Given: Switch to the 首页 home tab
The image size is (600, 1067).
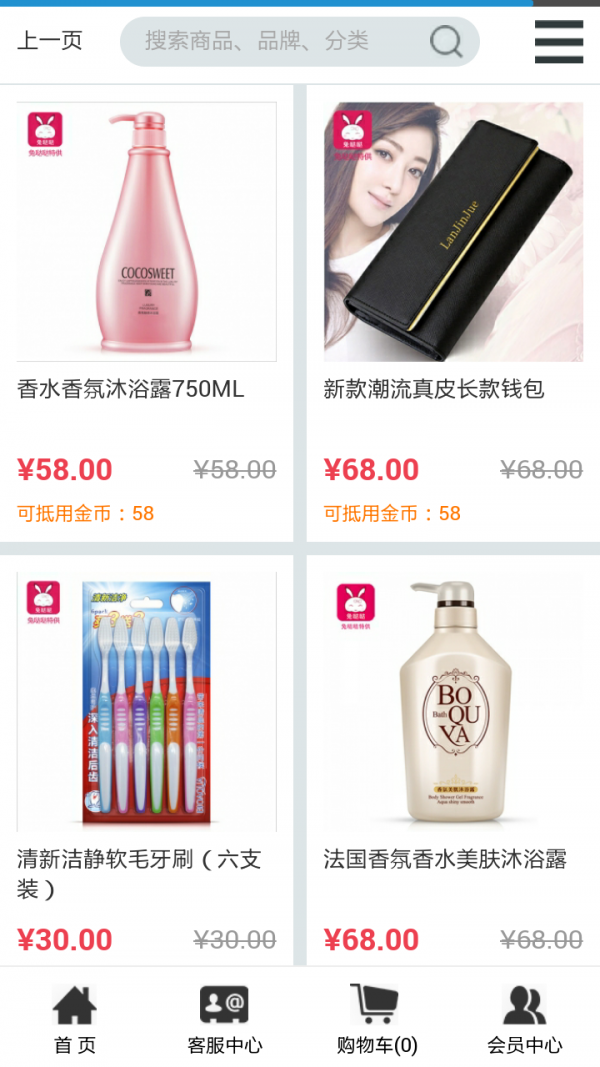Looking at the screenshot, I should [75, 1019].
